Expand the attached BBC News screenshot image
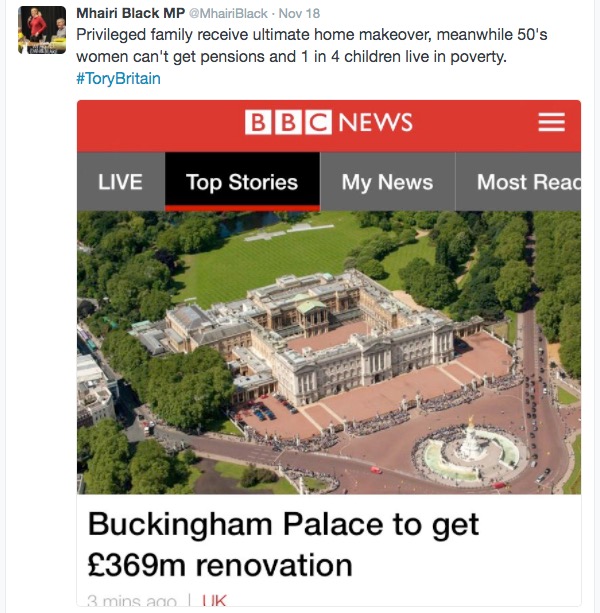Viewport: 600px width, 613px height. [x=328, y=350]
